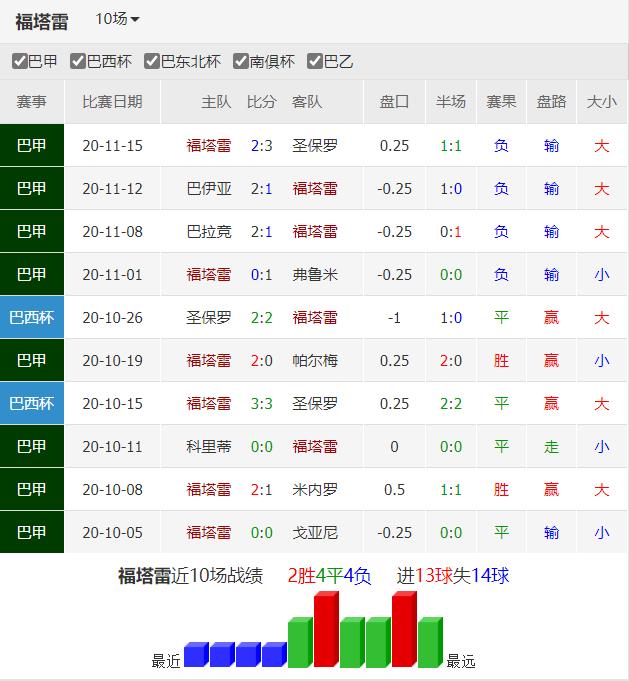Uncheck the 巴东北杯 filter
629x681 pixels.
pos(152,62)
